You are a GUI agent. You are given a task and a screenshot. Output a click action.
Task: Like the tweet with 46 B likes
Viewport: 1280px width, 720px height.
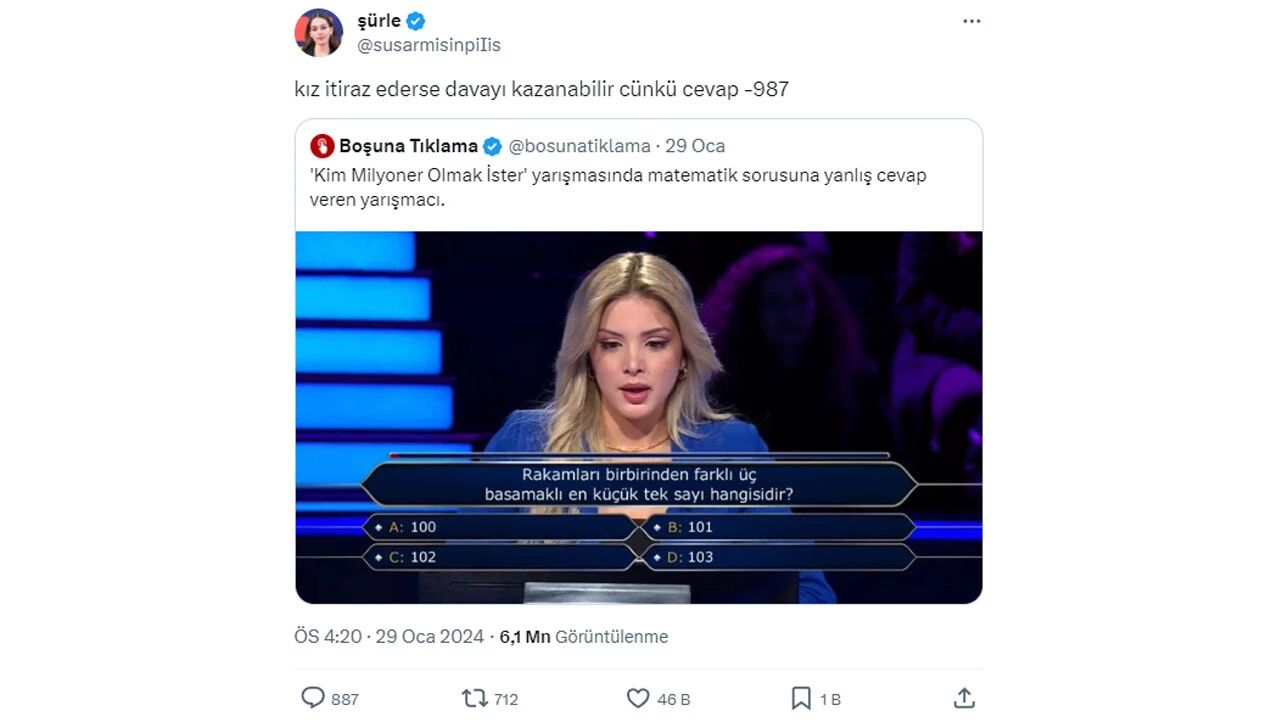tap(638, 698)
